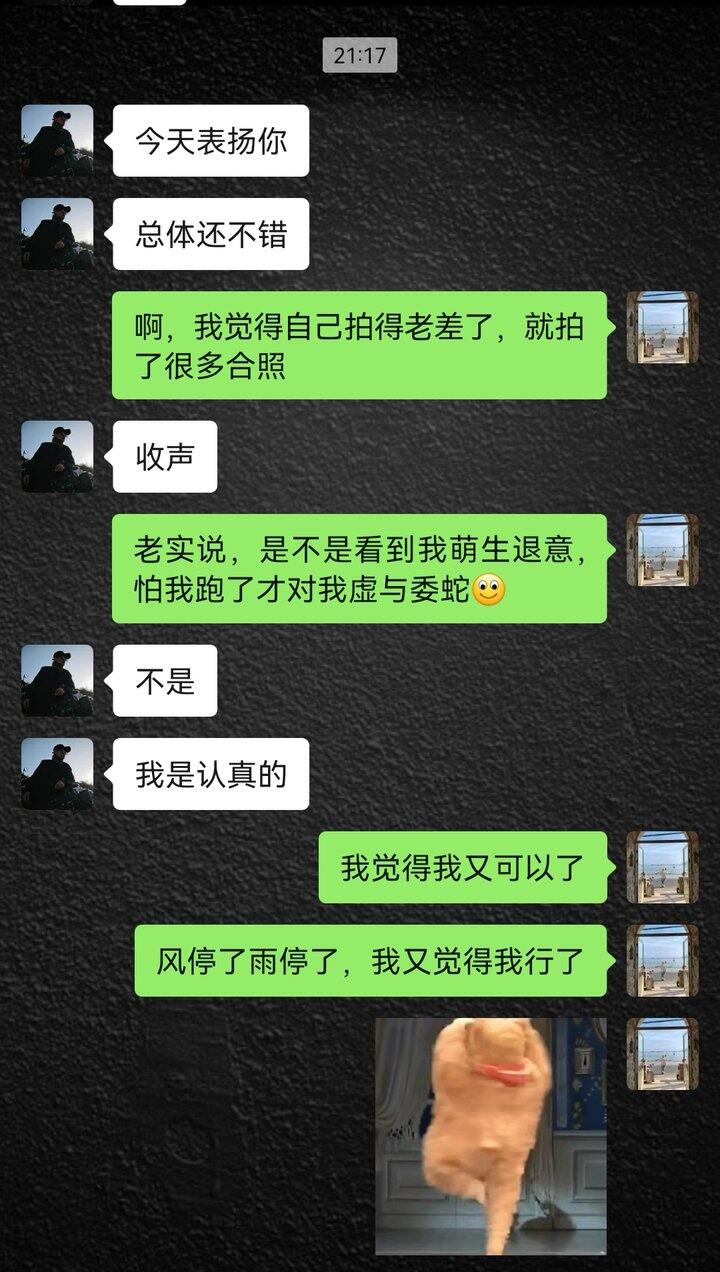Click the '总体还不错' message bubble
Viewport: 720px width, 1272px height.
(x=211, y=231)
